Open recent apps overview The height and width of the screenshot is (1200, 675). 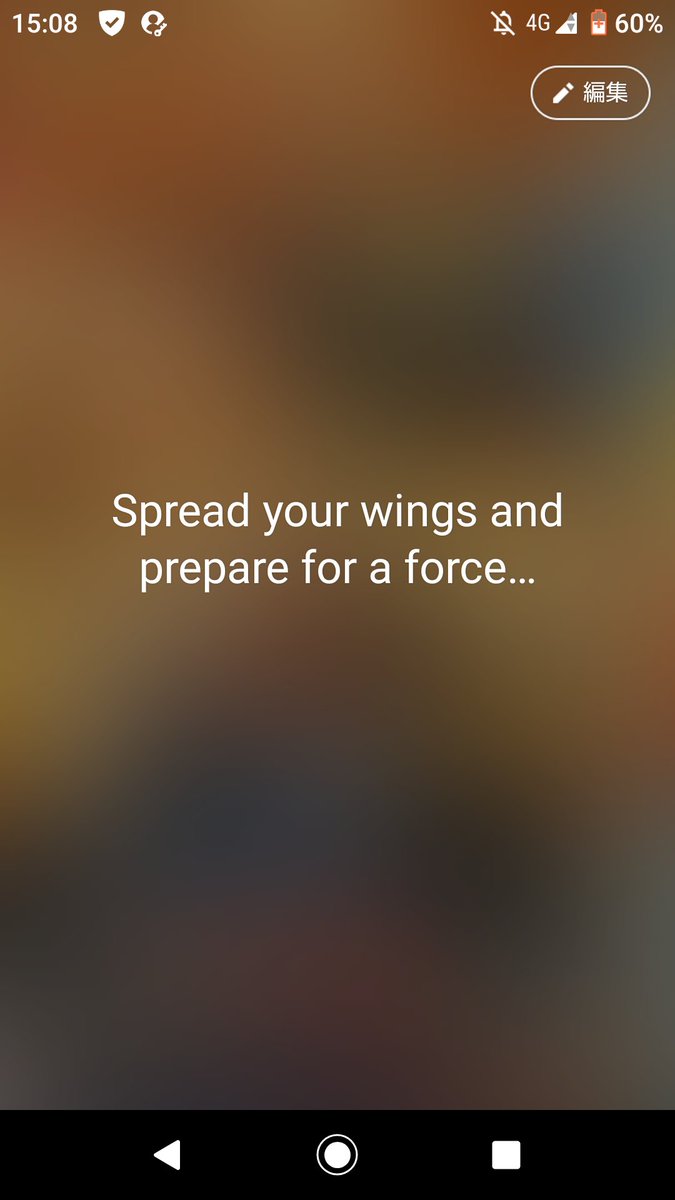(x=506, y=1155)
